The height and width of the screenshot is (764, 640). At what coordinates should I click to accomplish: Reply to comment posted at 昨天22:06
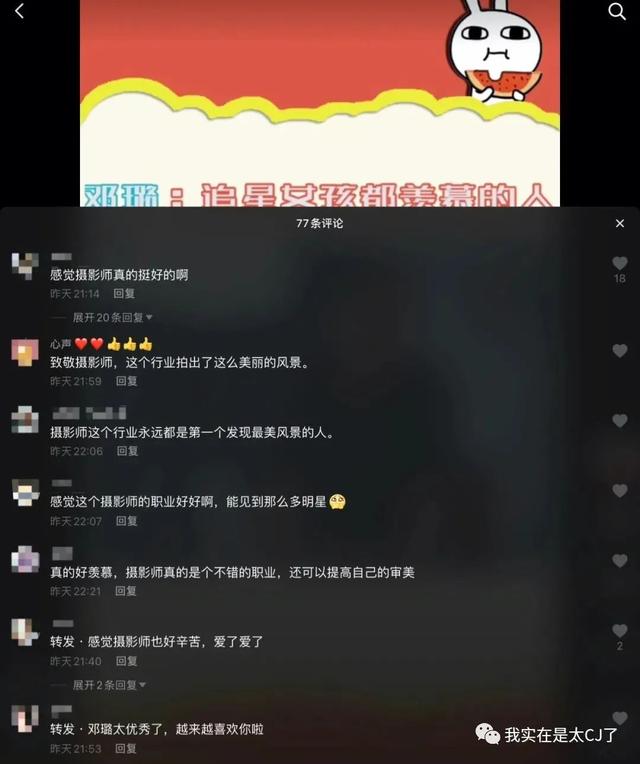[x=127, y=451]
